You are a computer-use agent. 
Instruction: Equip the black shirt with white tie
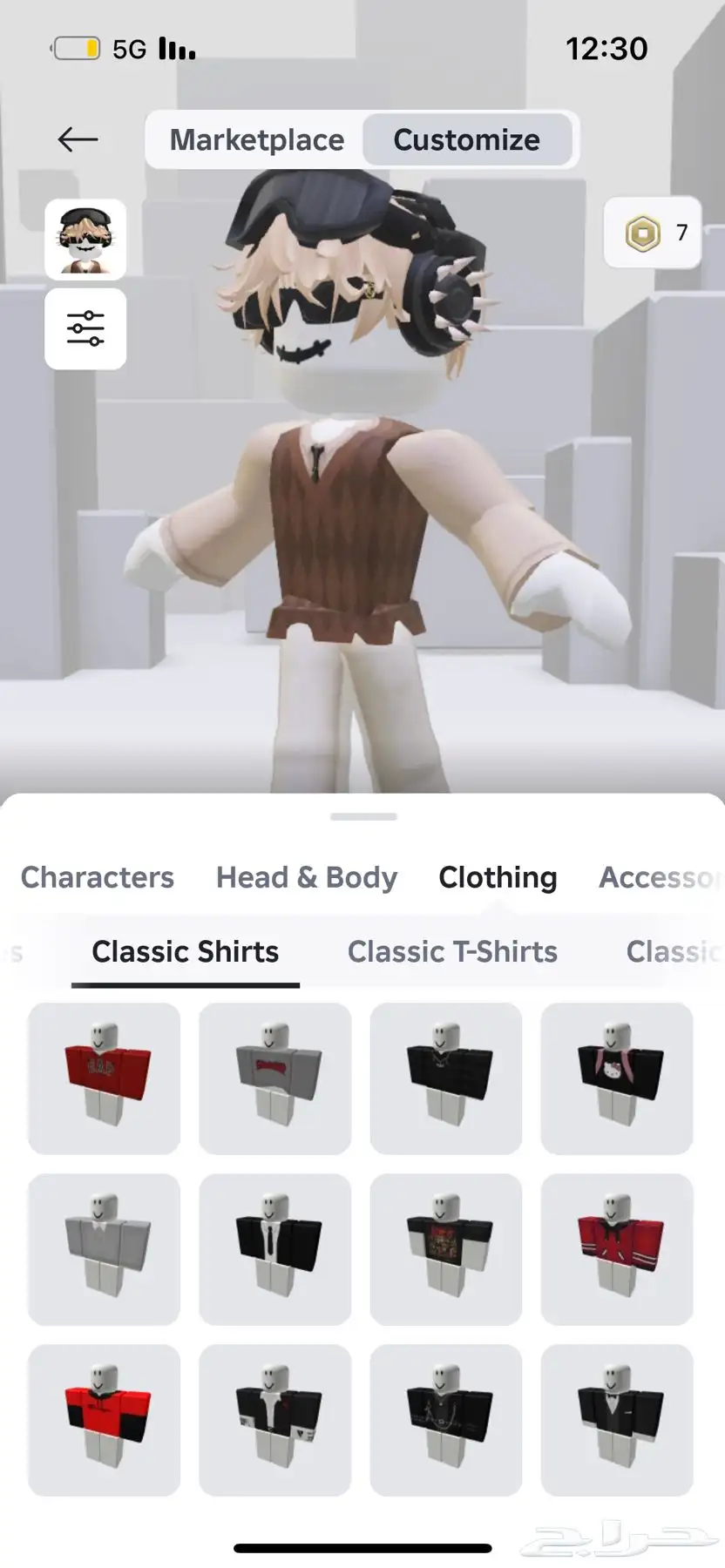tap(275, 1249)
